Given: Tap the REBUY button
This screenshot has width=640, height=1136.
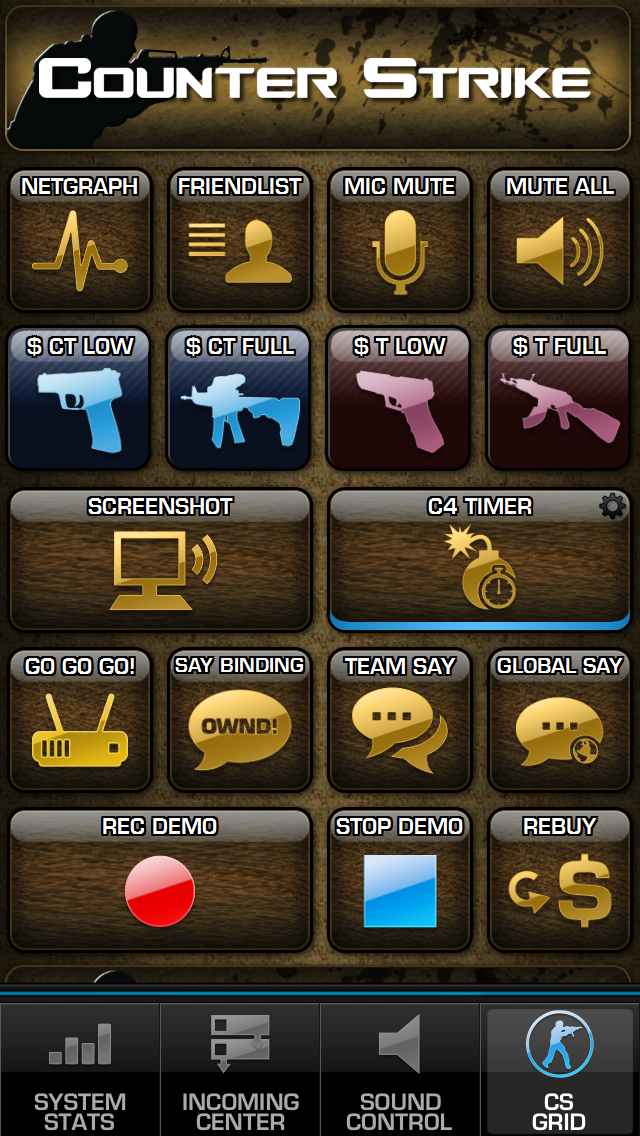Looking at the screenshot, I should [560, 880].
